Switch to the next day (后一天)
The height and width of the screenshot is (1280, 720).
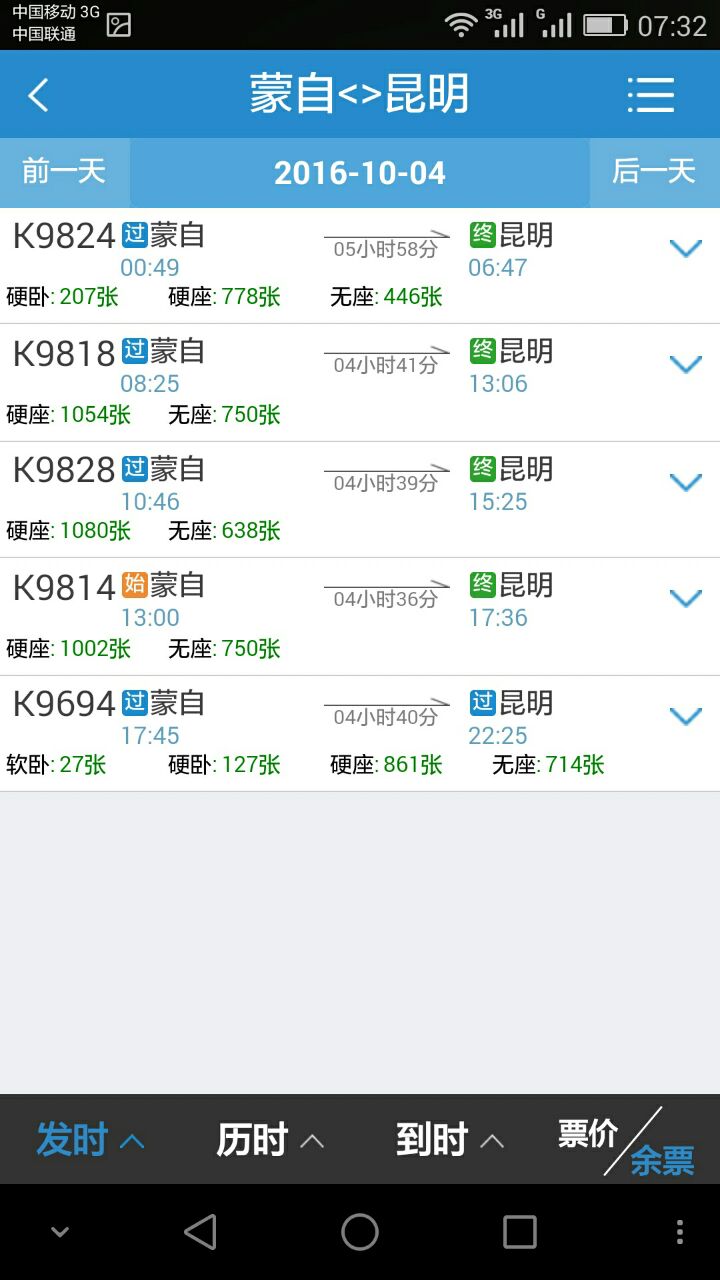click(x=654, y=172)
